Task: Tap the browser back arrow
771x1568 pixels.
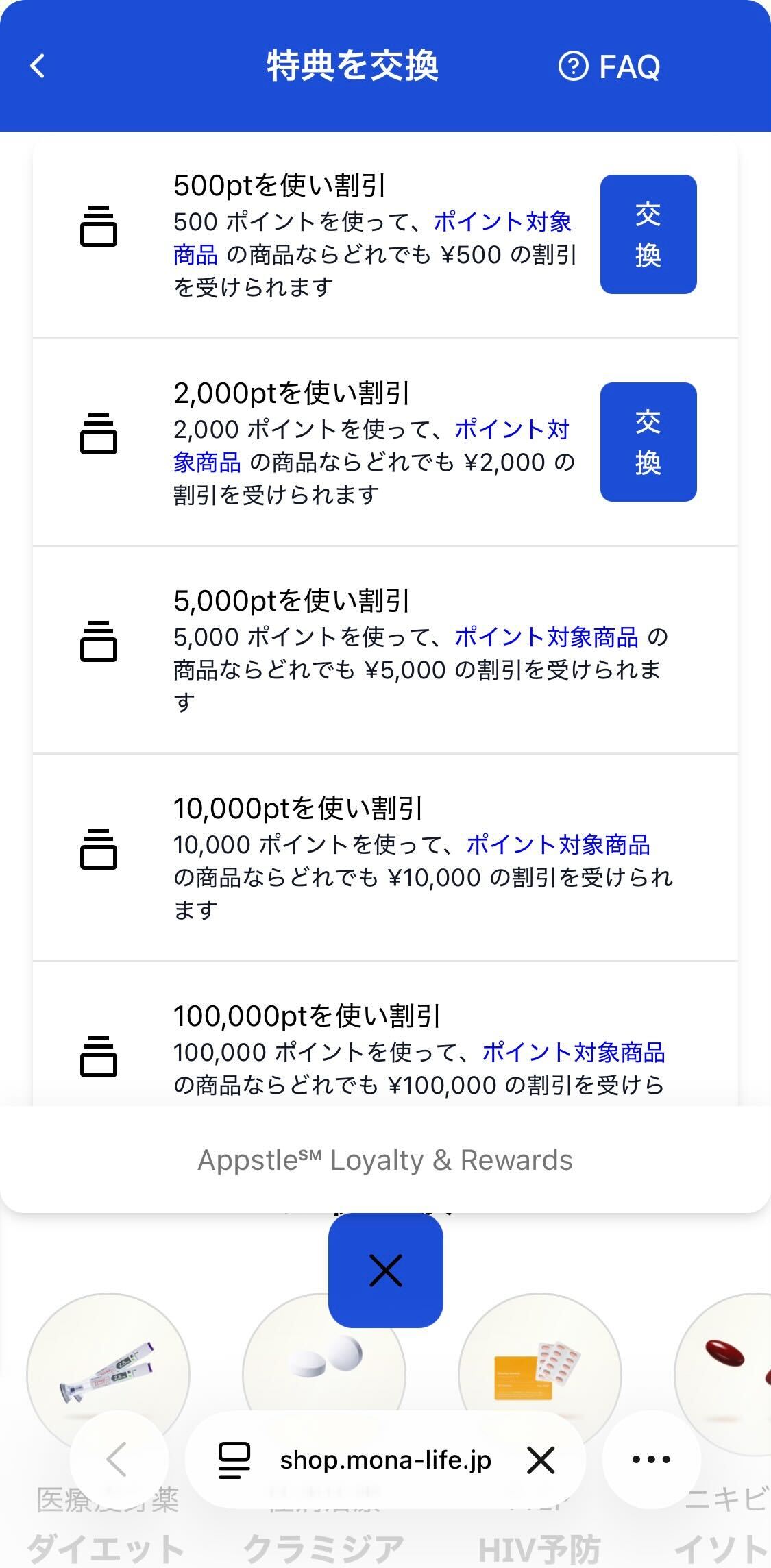Action: (118, 1459)
